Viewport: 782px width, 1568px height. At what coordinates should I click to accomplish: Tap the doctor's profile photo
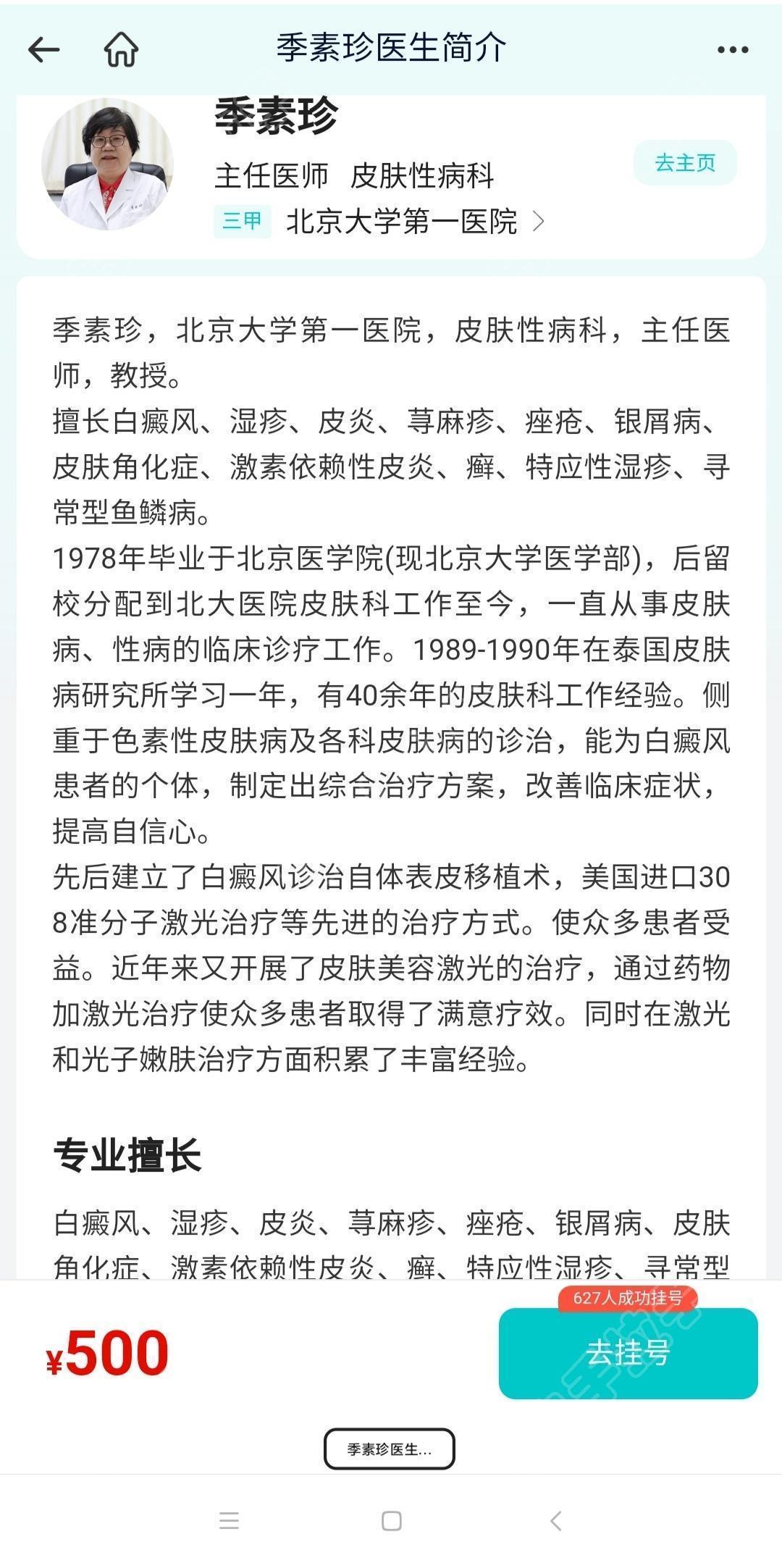pyautogui.click(x=108, y=164)
